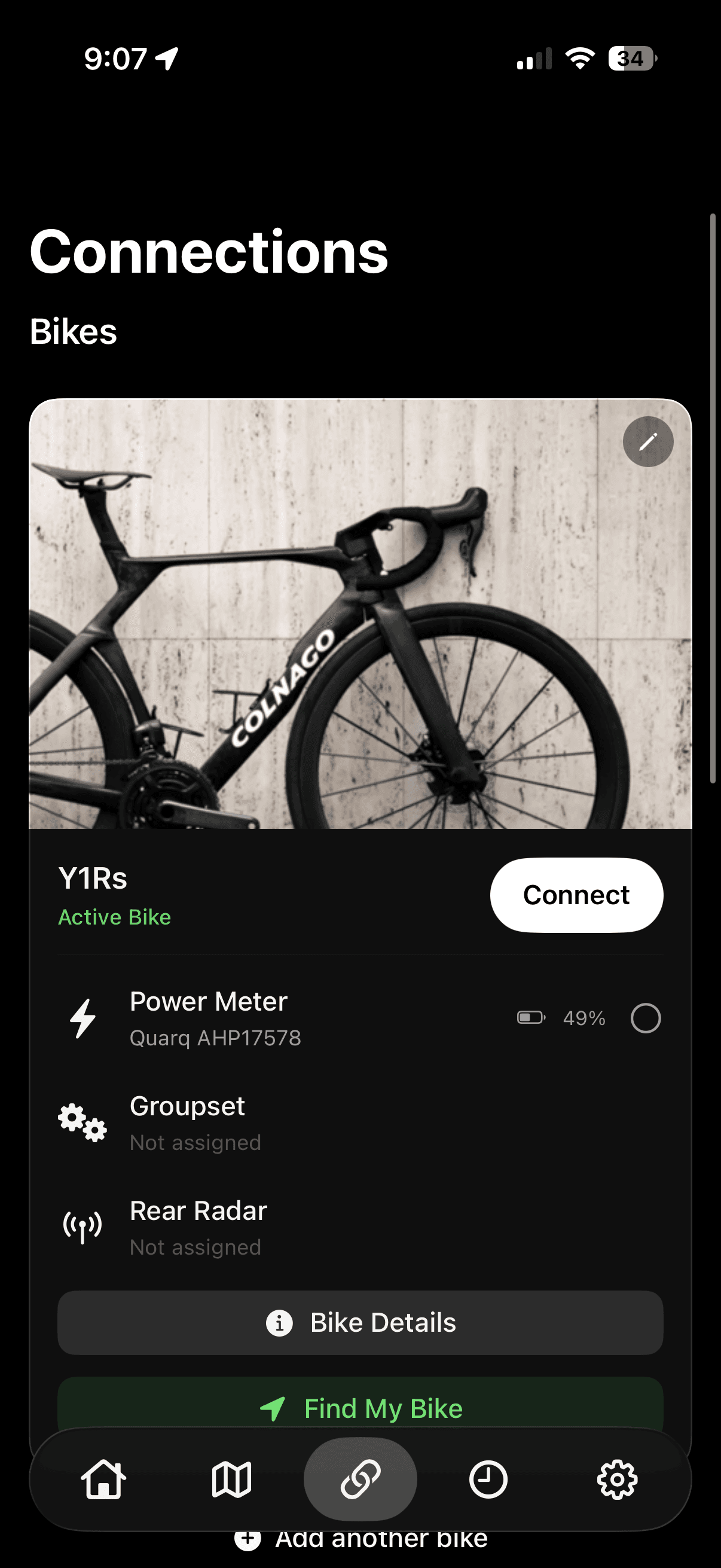Viewport: 721px width, 1568px height.
Task: Assign a Rear Radar device
Action: tap(360, 1228)
